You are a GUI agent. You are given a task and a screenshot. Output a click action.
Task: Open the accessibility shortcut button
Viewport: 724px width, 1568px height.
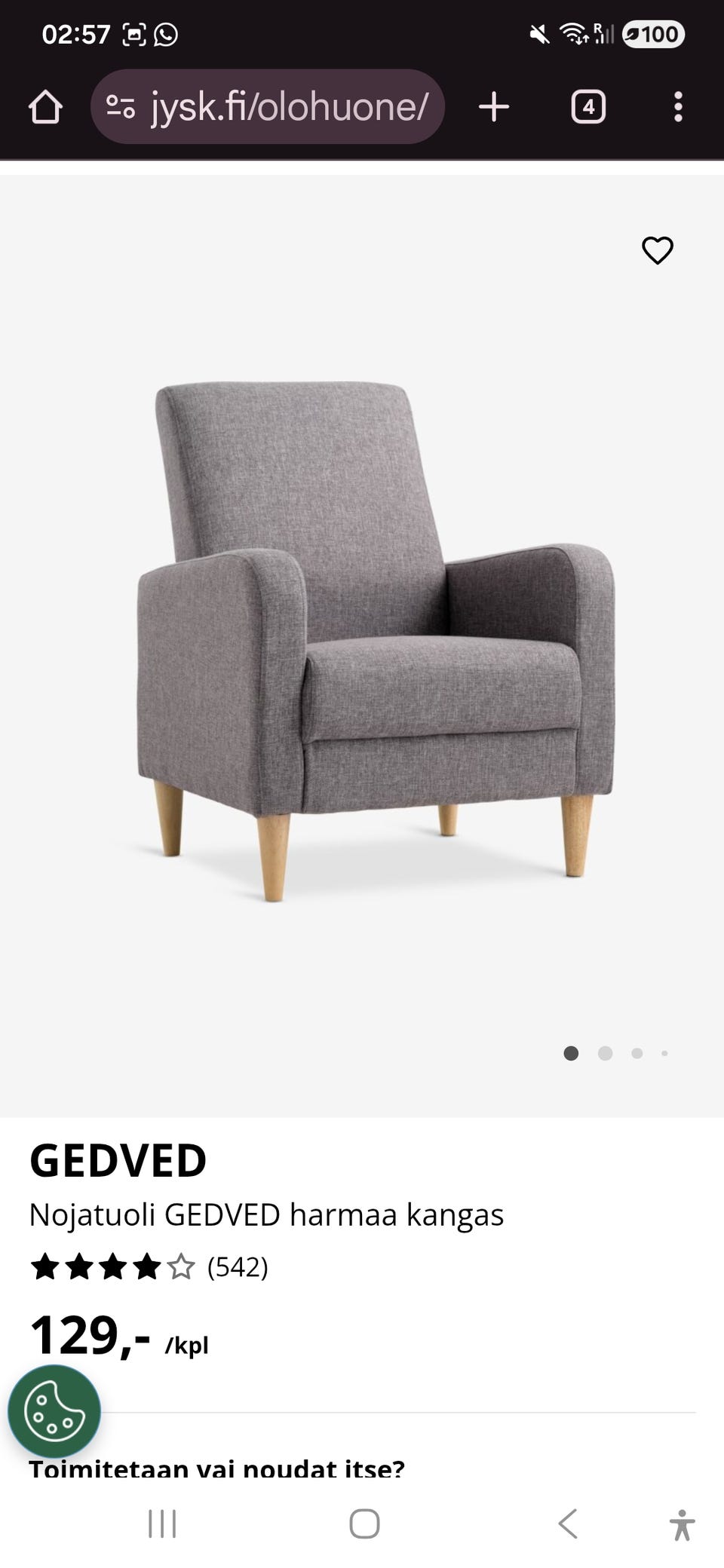pos(682,1524)
